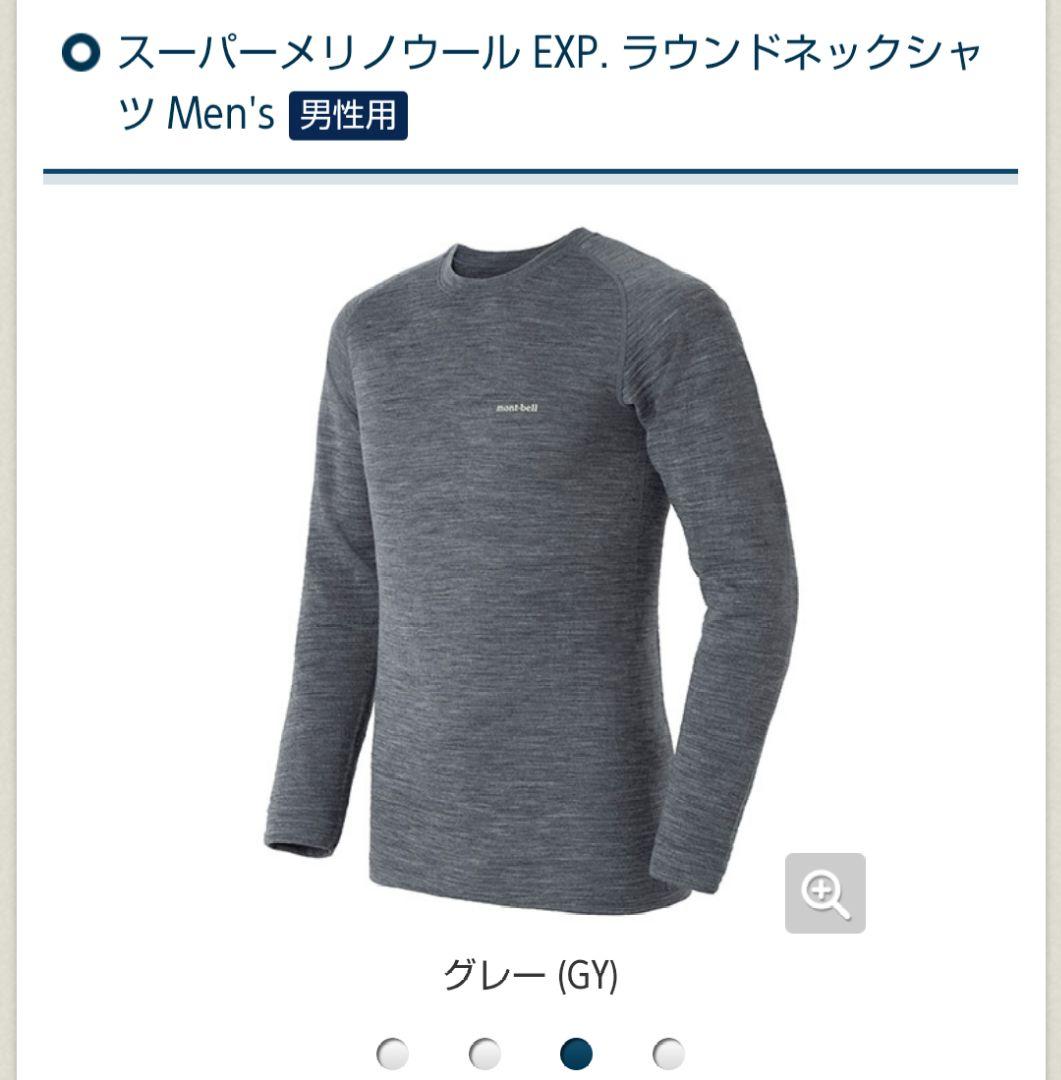Select the second color option circle
This screenshot has height=1080, width=1061.
485,1053
